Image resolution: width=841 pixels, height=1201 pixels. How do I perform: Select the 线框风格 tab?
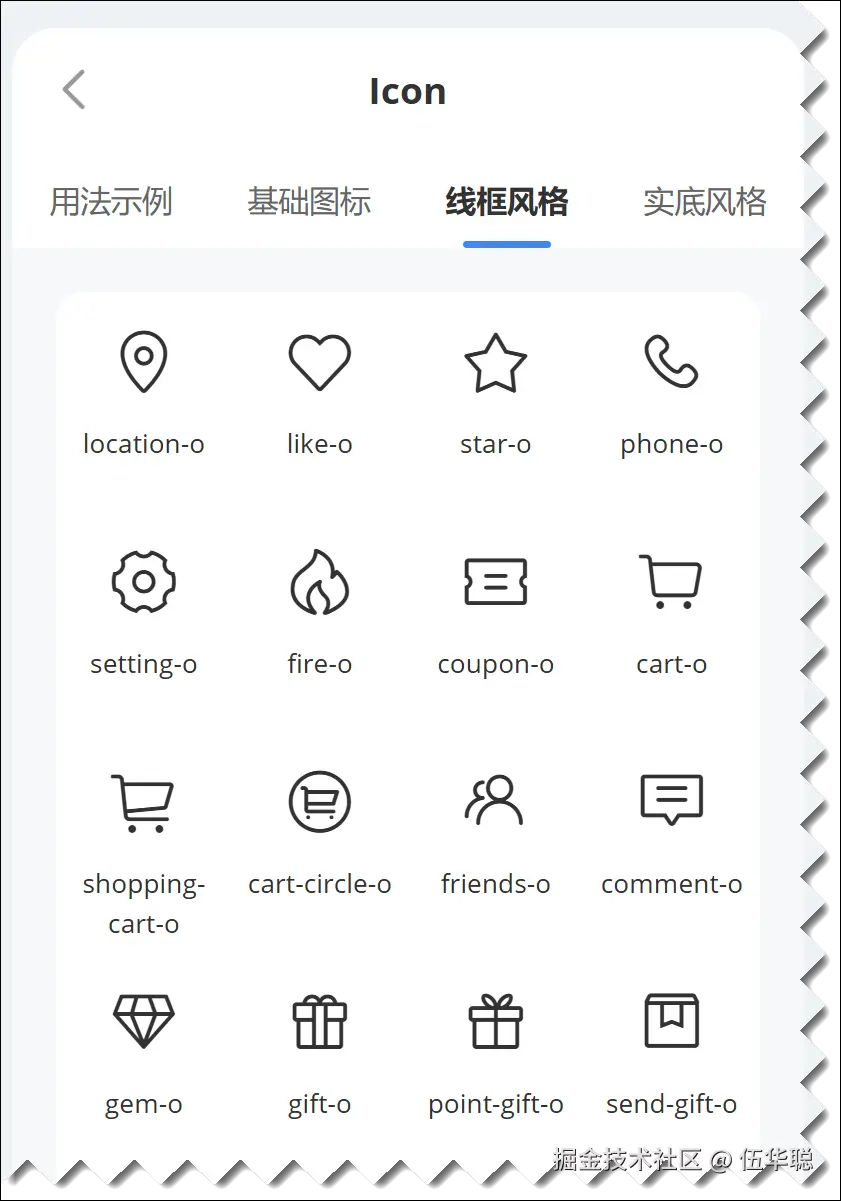(x=506, y=202)
